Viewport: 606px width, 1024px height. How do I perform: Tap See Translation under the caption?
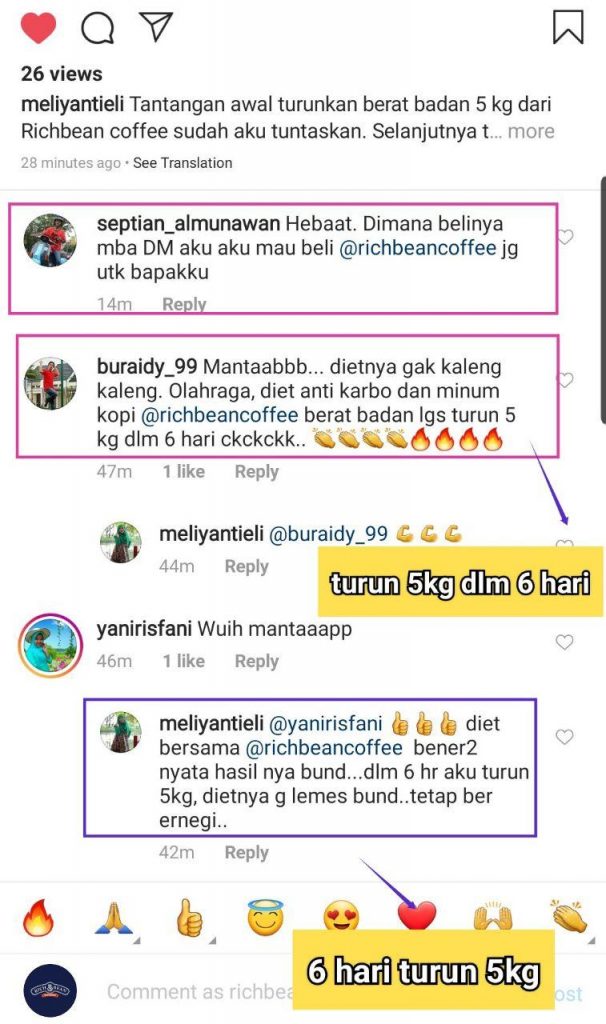[x=182, y=163]
